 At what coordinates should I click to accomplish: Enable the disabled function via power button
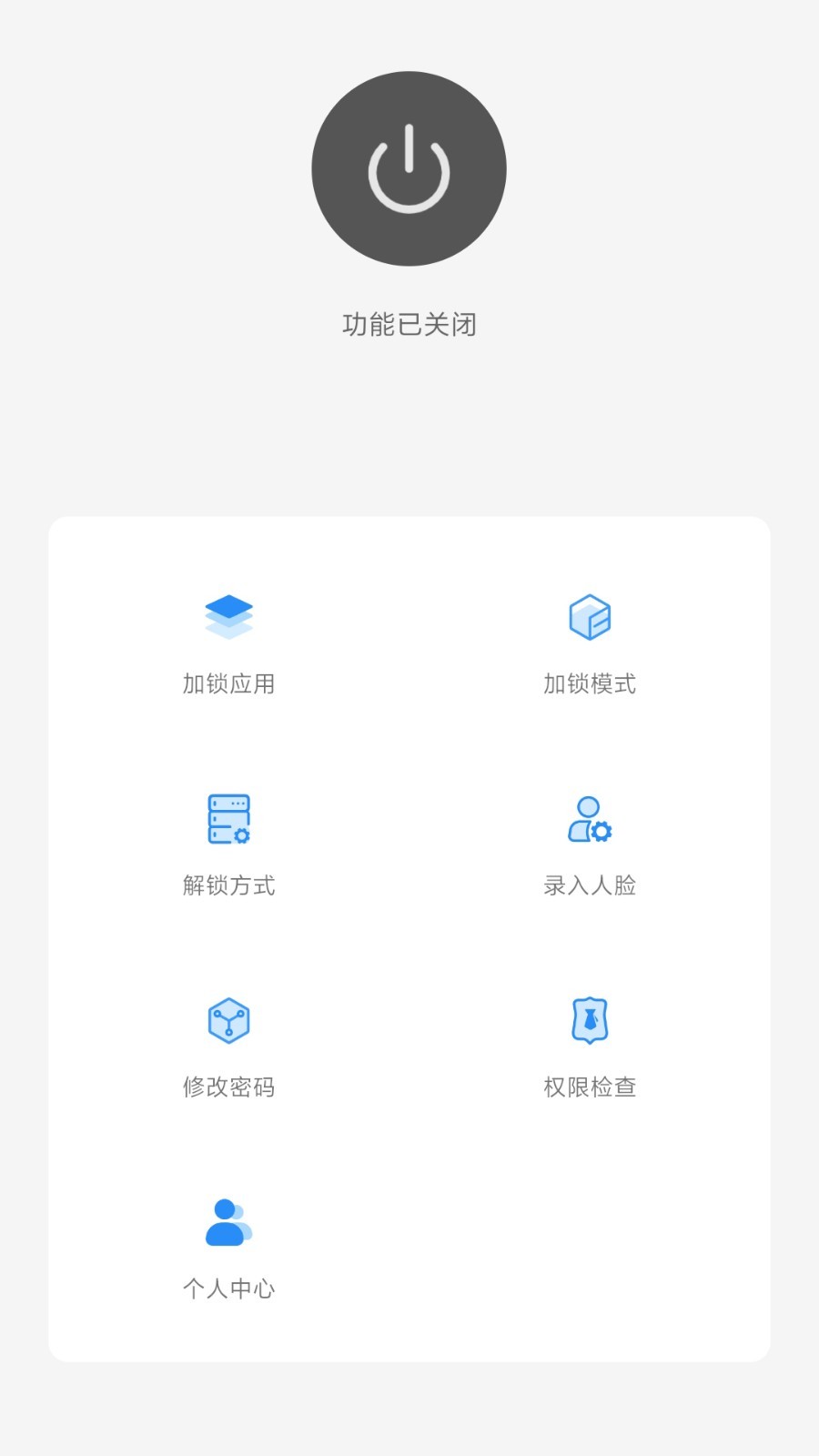(x=409, y=168)
